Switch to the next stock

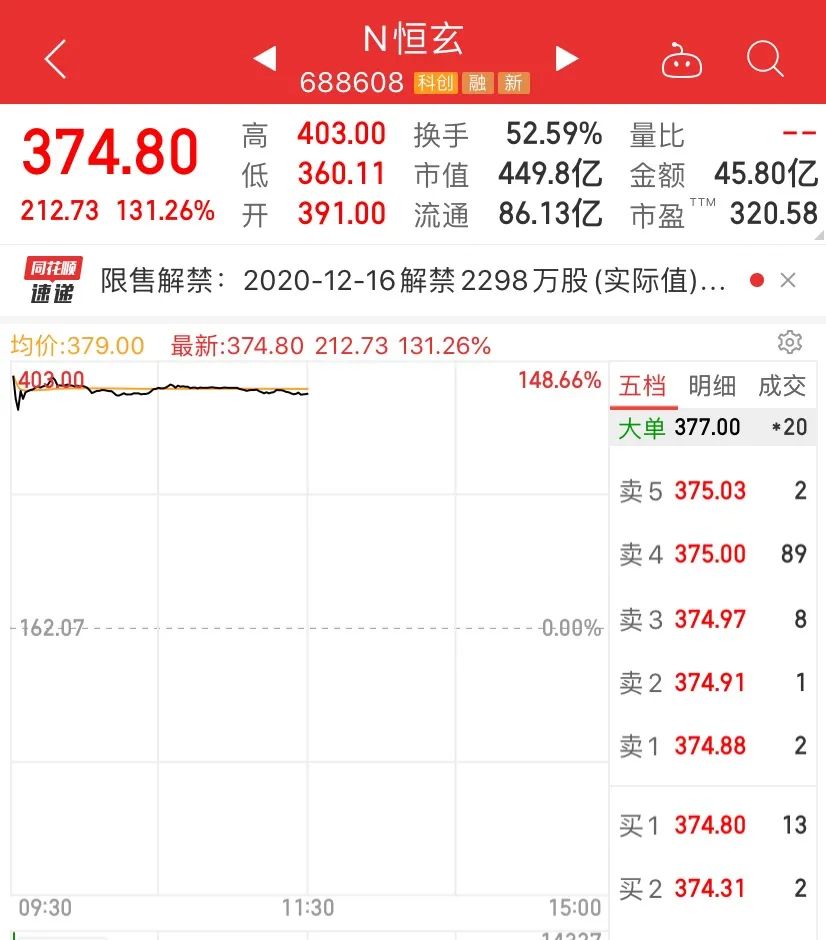point(567,58)
